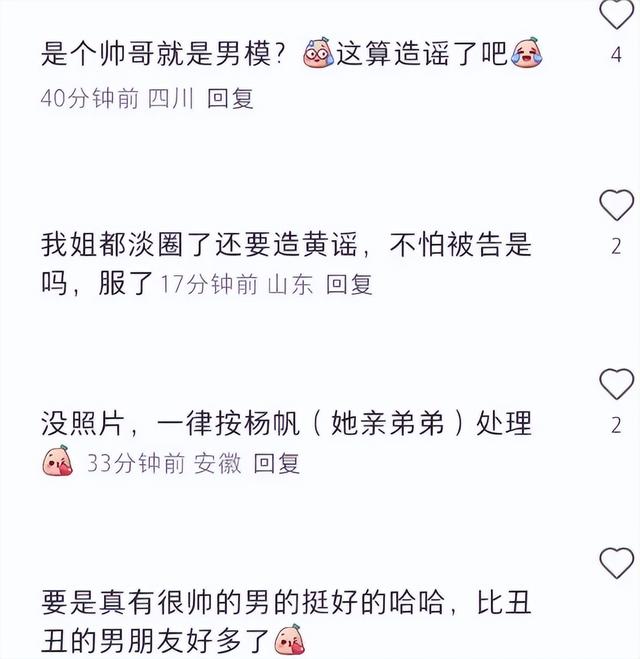Like the comment starting 我姐都淡圈了
The image size is (640, 659).
click(x=616, y=206)
